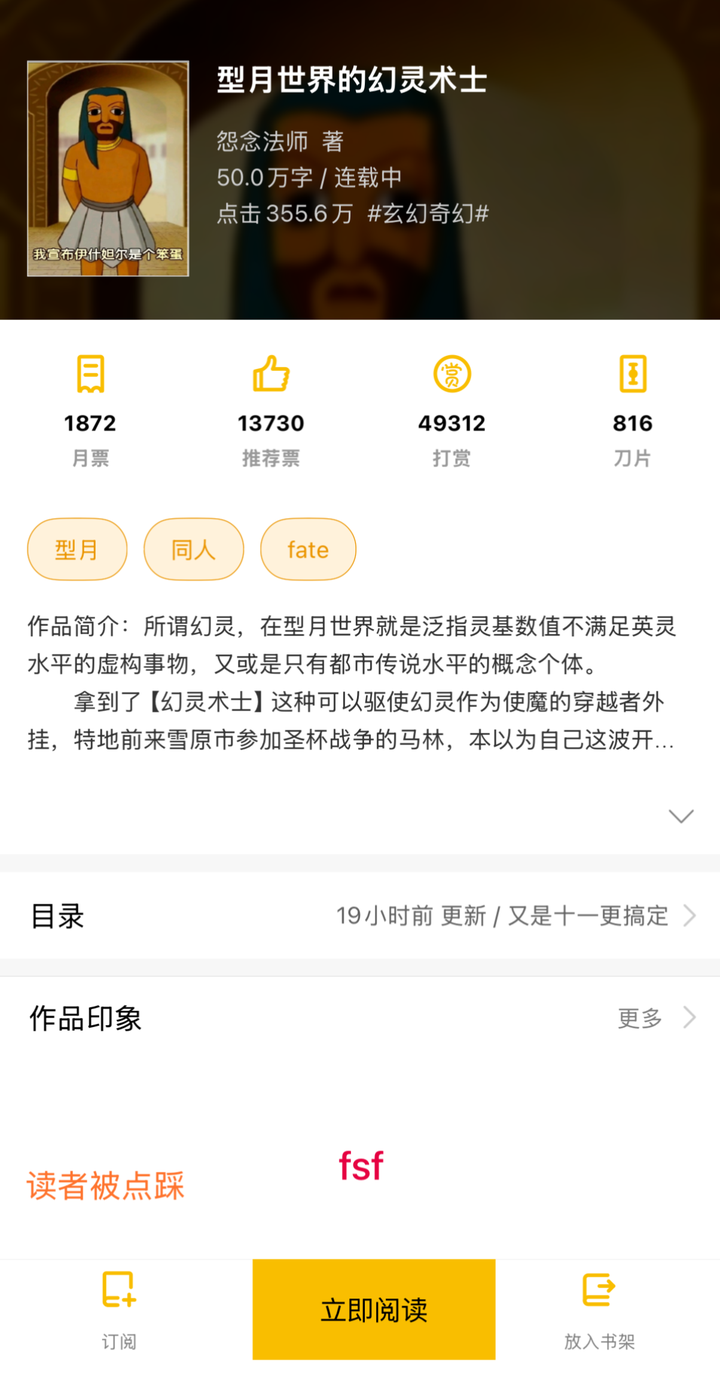Screen dimensions: 720x1378
Task: Open the 打赏 tip option
Action: pyautogui.click(x=451, y=375)
